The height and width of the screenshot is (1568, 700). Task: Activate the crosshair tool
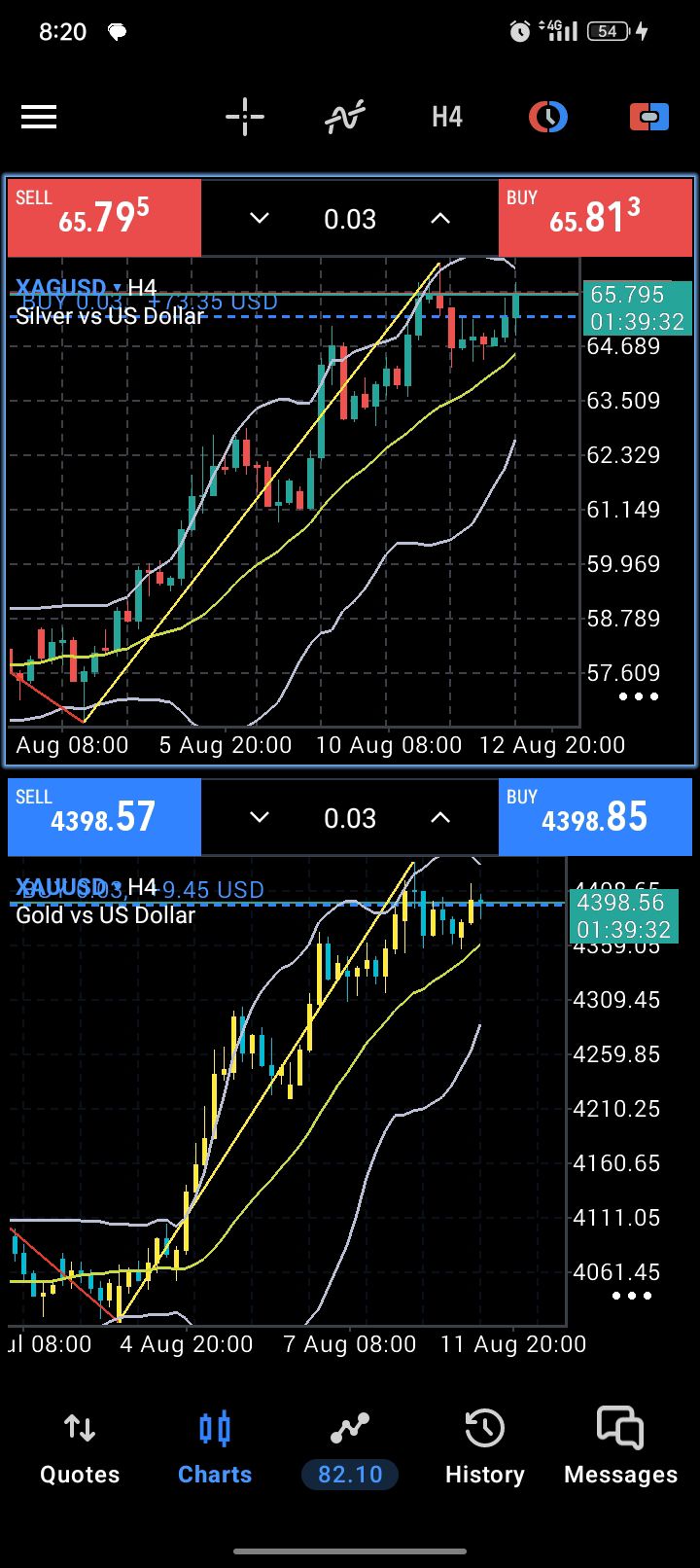click(245, 118)
